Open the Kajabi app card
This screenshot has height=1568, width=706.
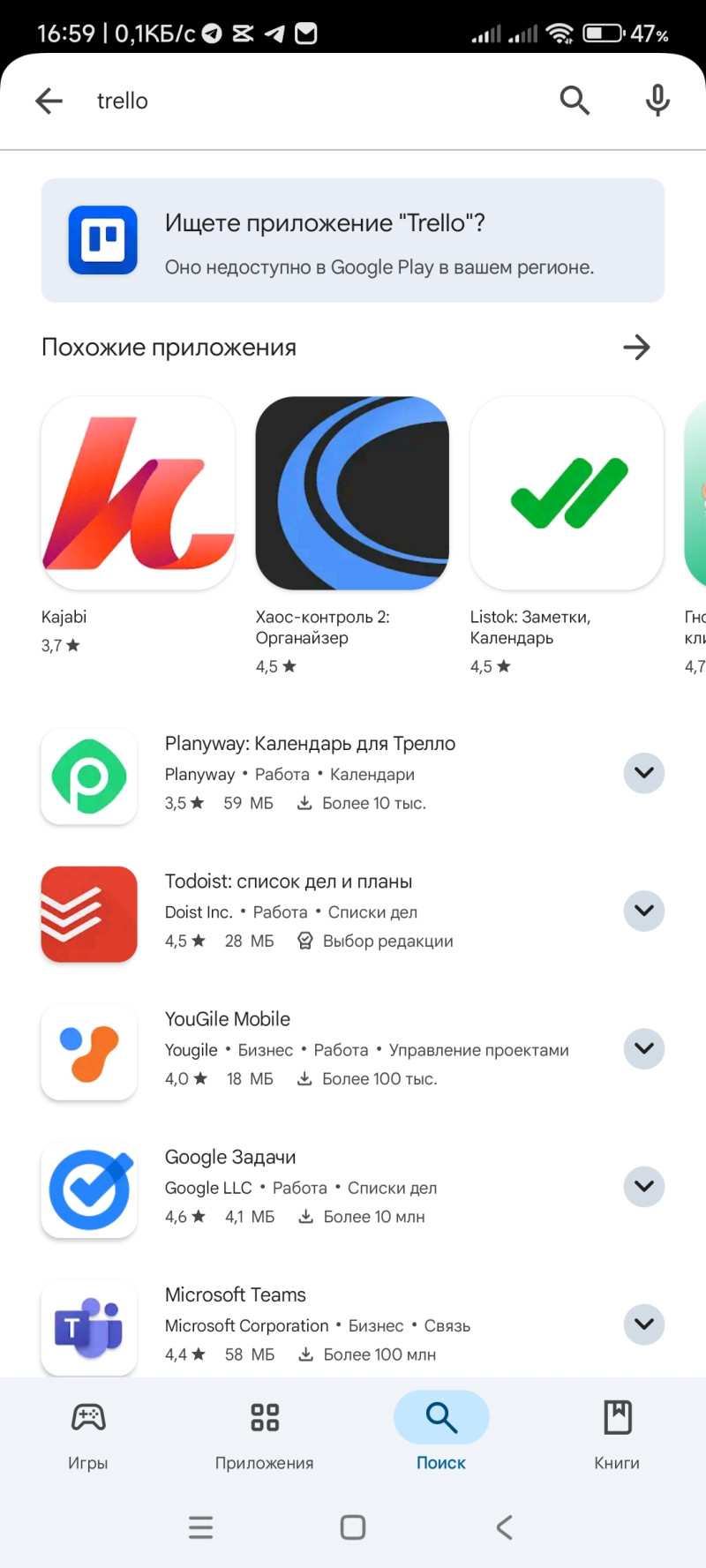[x=138, y=494]
